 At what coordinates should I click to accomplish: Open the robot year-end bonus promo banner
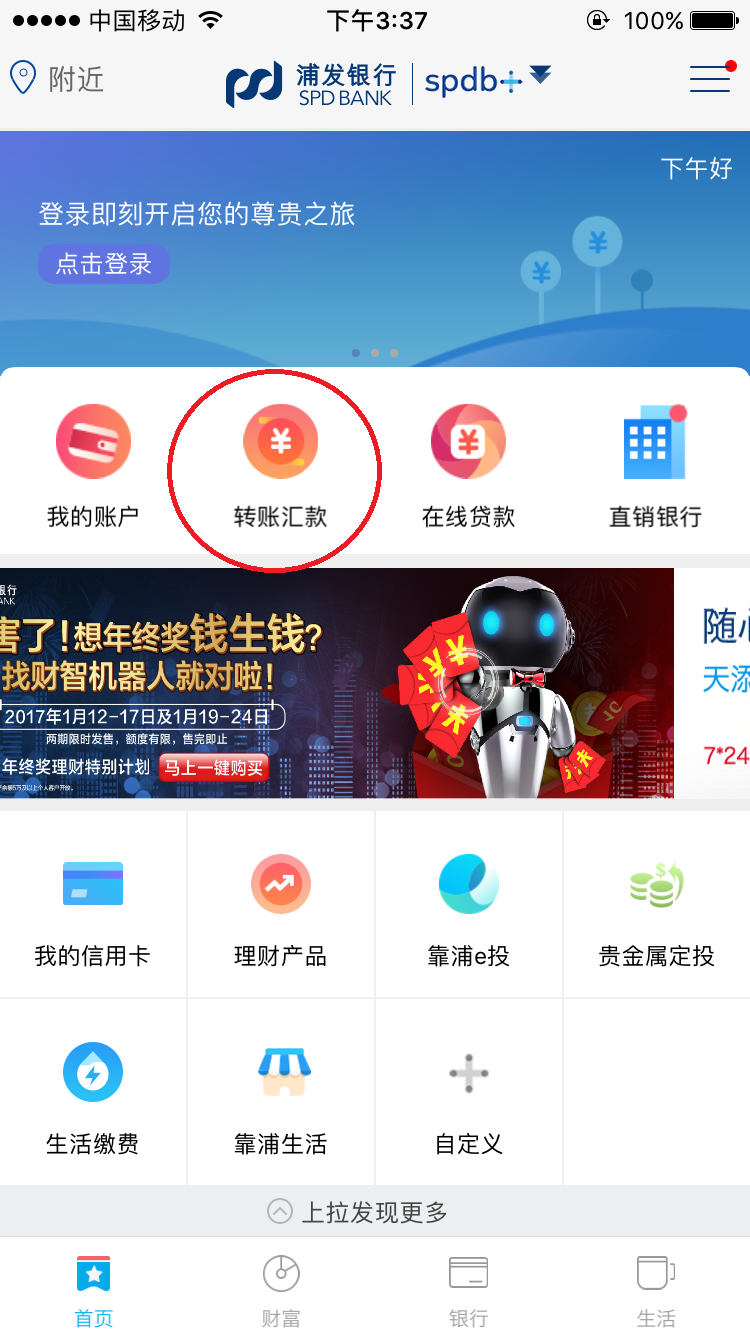[336, 683]
